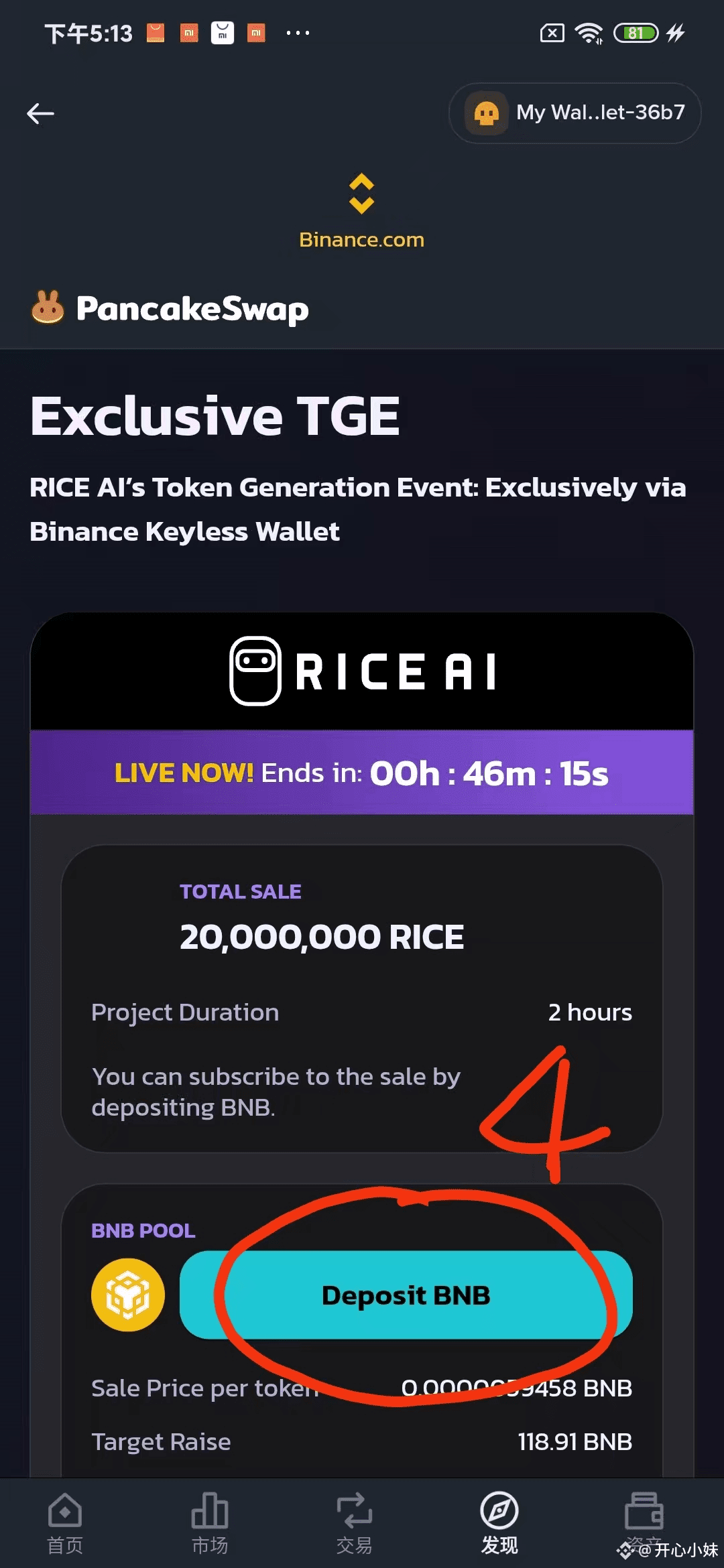Go to the 交易 trade tab
This screenshot has height=1568, width=724.
click(354, 1523)
